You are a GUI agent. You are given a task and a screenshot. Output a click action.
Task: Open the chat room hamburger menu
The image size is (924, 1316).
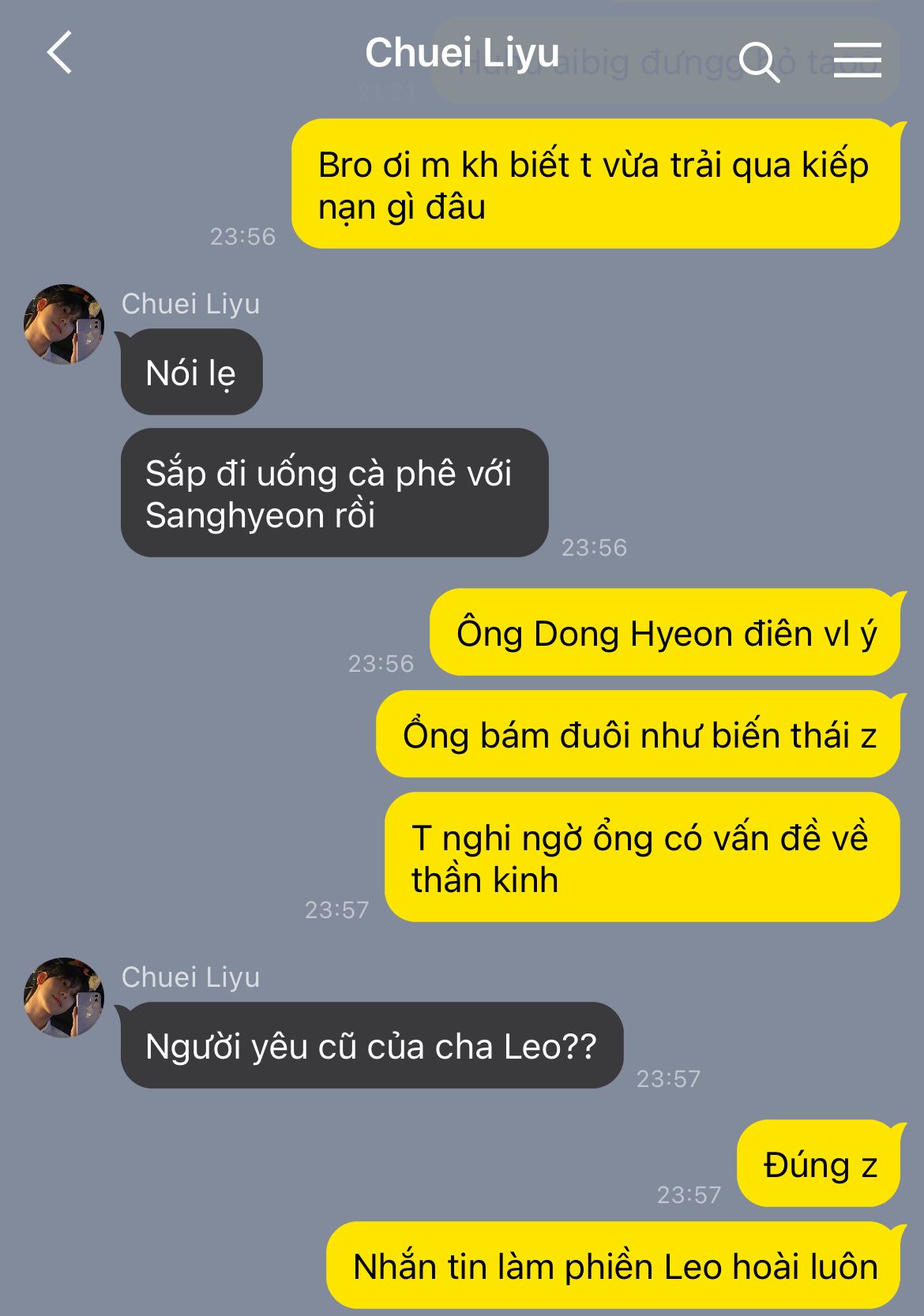pyautogui.click(x=857, y=60)
